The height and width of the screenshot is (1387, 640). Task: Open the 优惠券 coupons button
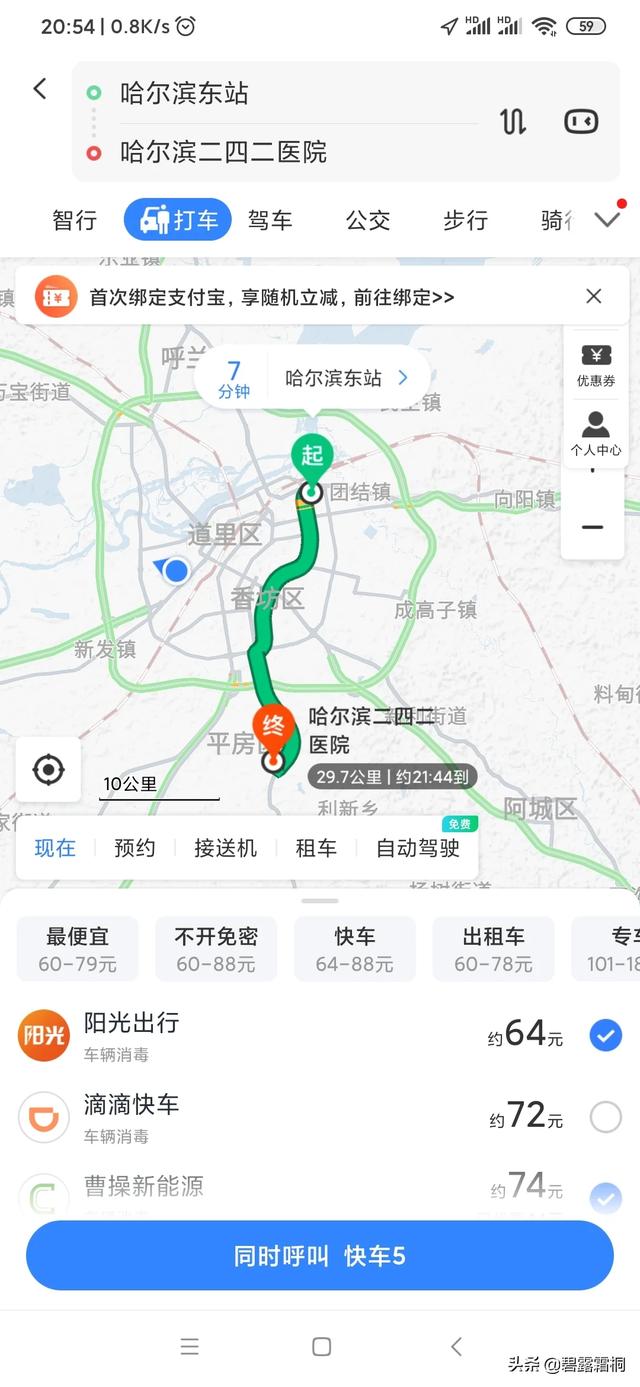coord(596,365)
